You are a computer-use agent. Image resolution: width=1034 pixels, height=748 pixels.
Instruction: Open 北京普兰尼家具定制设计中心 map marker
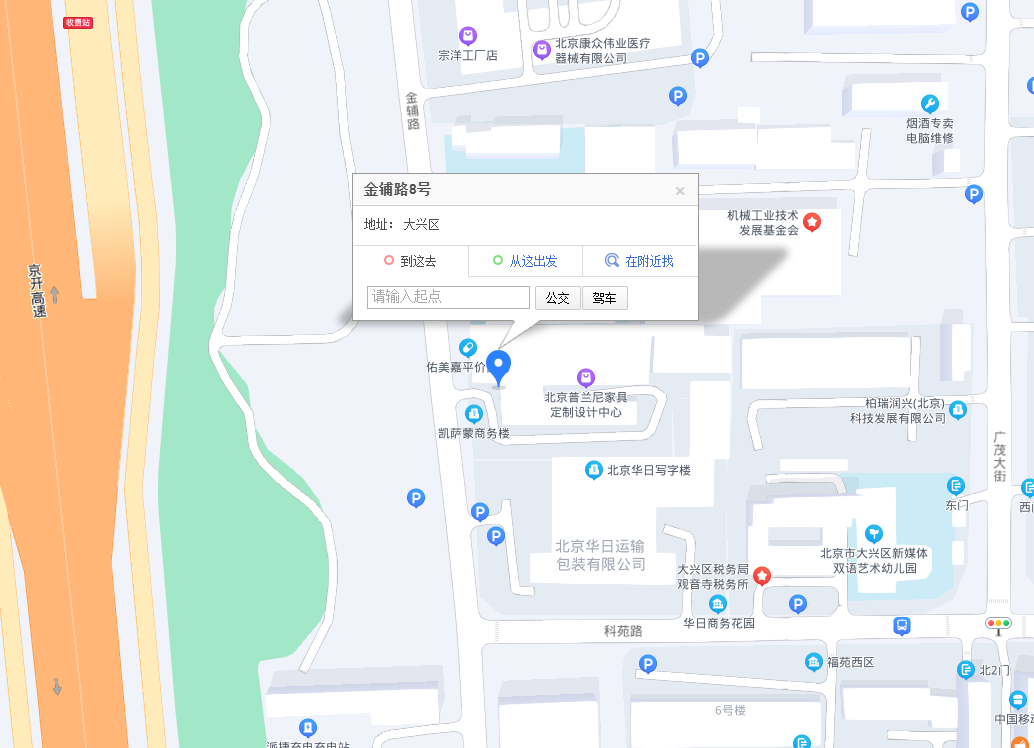pos(586,377)
